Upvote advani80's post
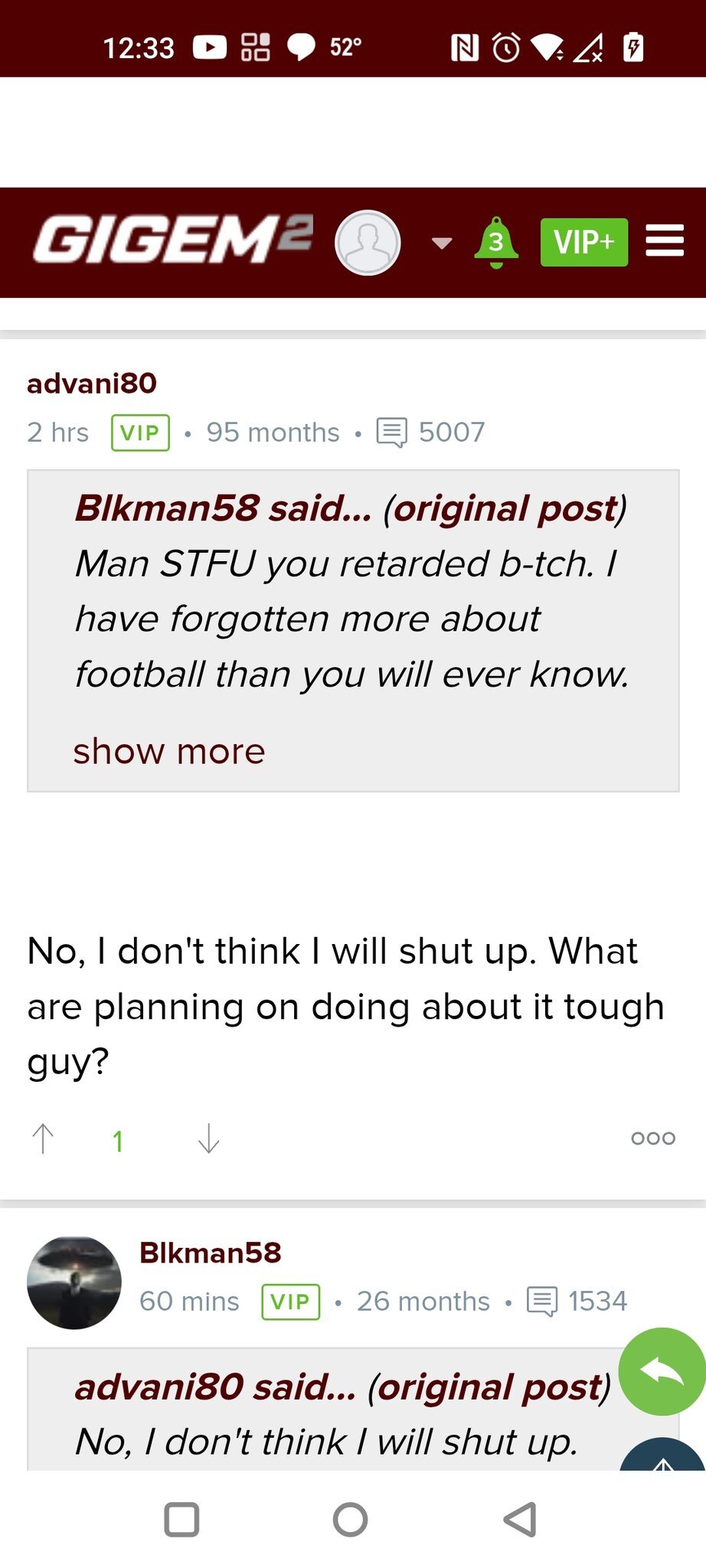 (43, 1138)
